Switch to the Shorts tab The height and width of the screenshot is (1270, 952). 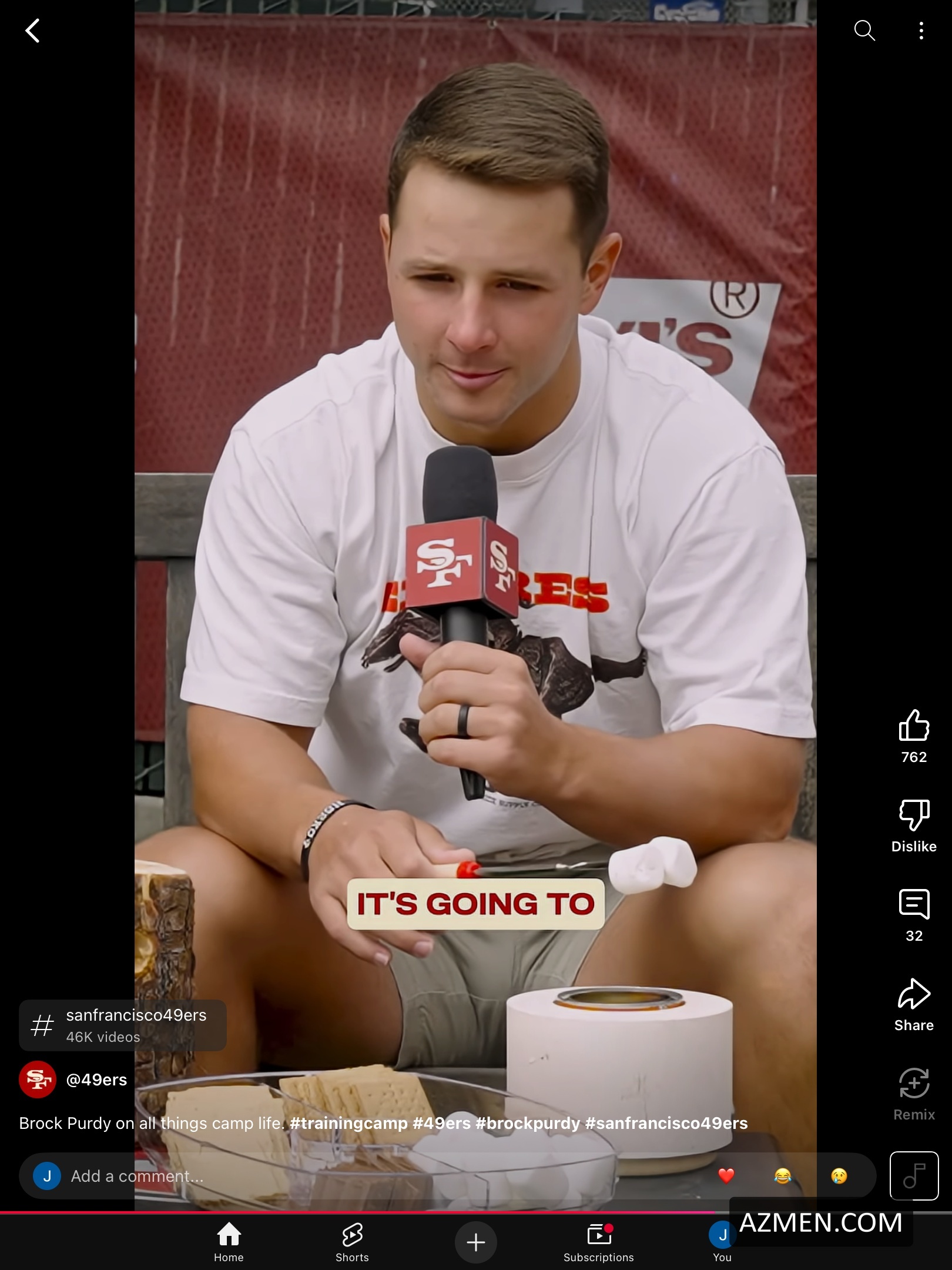[x=352, y=1242]
